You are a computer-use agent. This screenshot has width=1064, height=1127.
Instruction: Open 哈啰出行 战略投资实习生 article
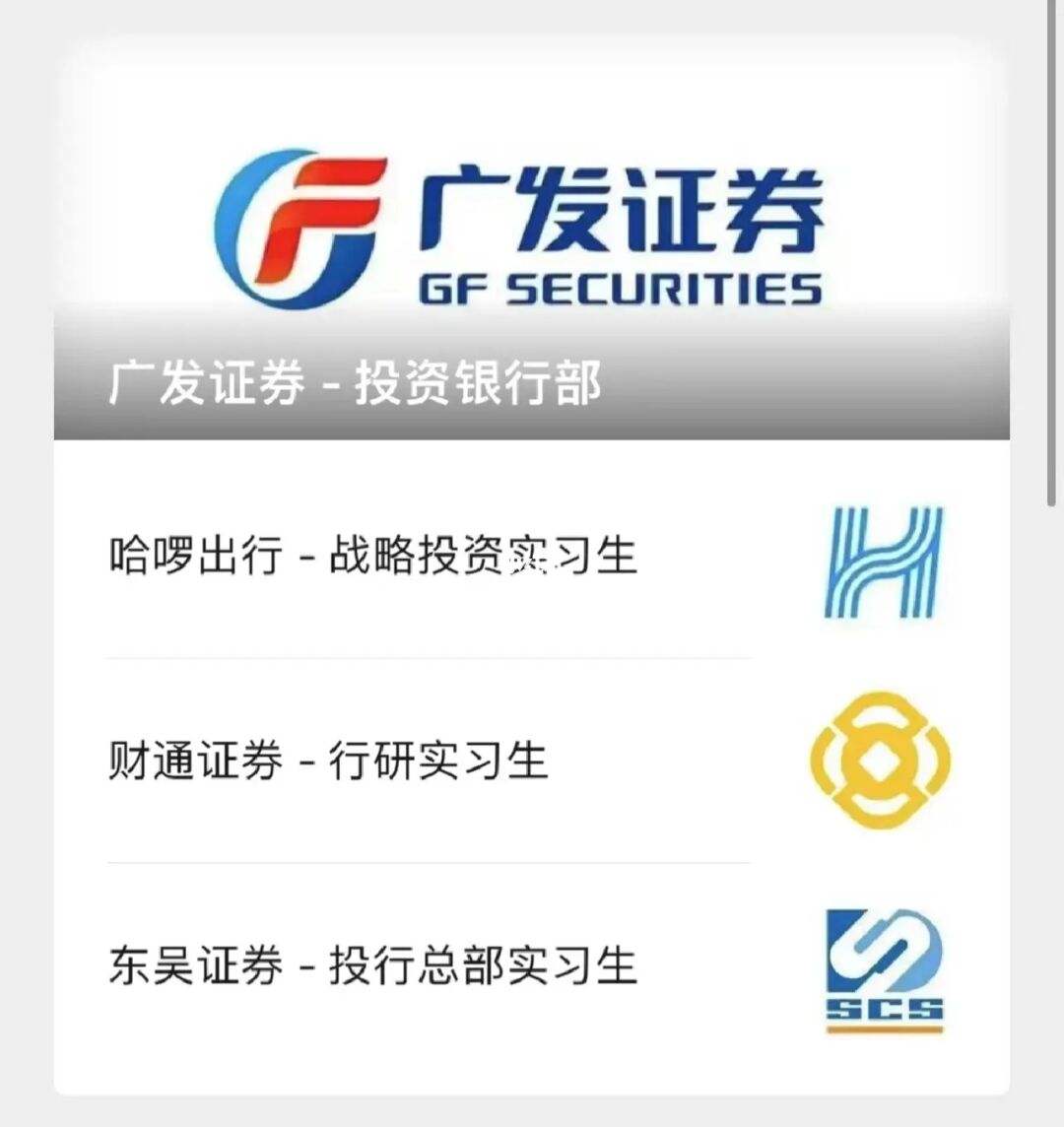point(374,556)
